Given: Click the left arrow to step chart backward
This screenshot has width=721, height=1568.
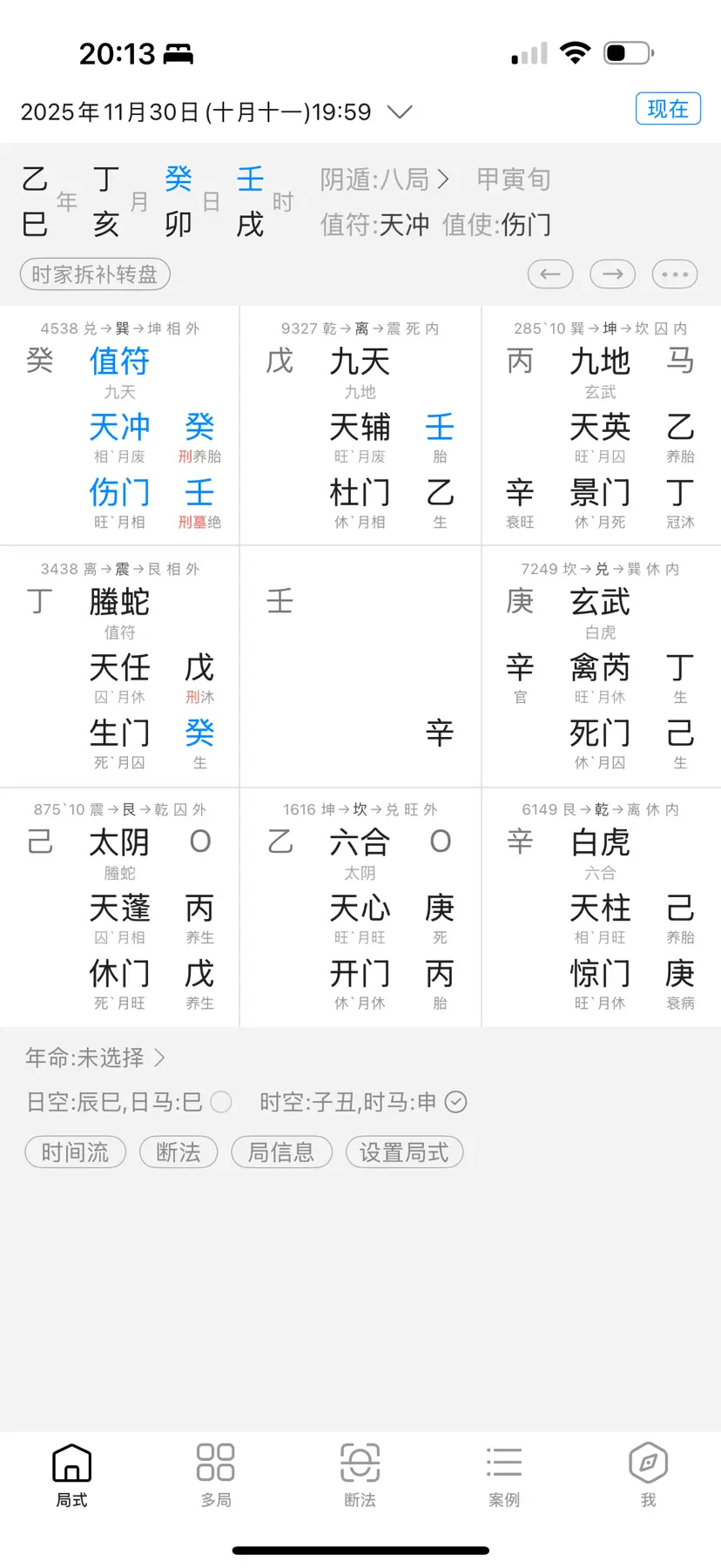Looking at the screenshot, I should coord(550,274).
